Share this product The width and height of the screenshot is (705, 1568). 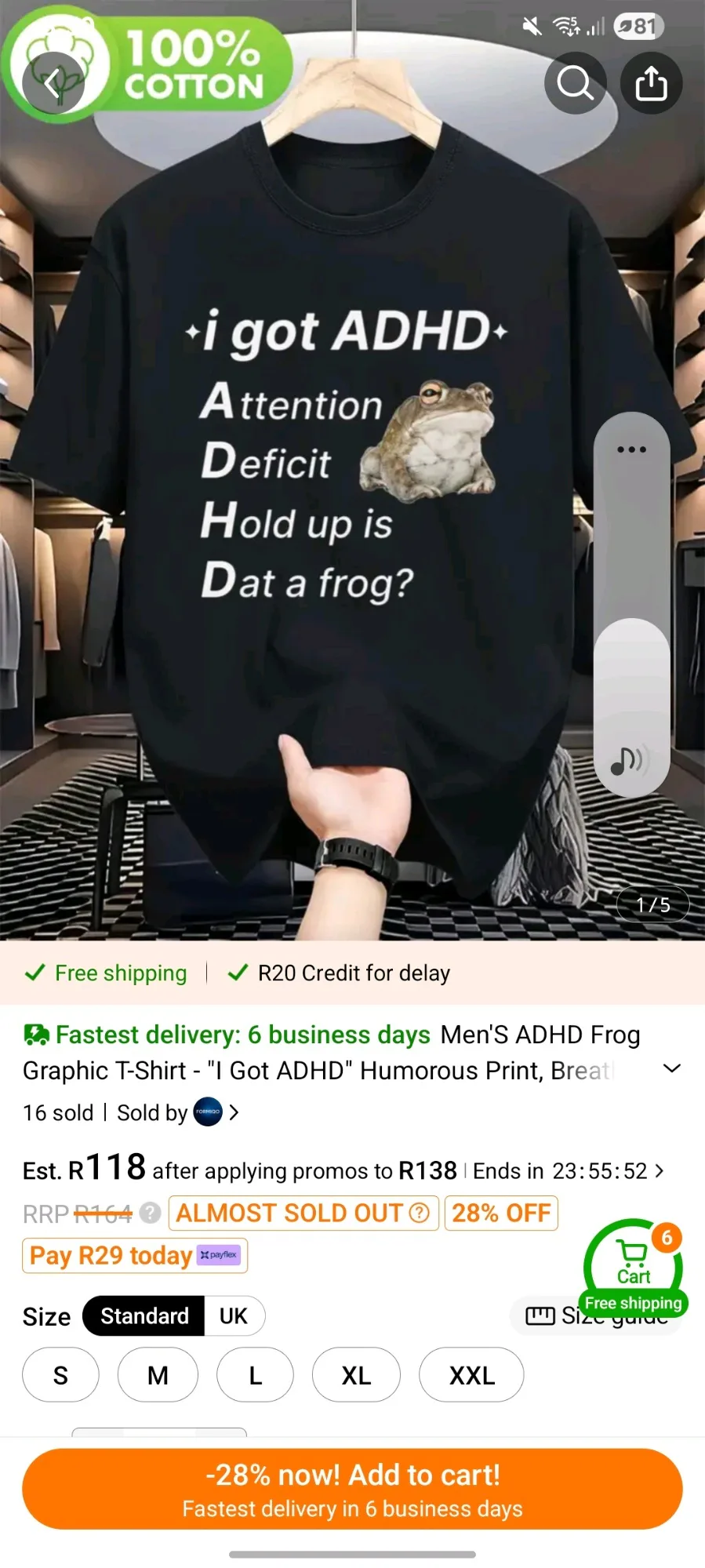(x=650, y=83)
